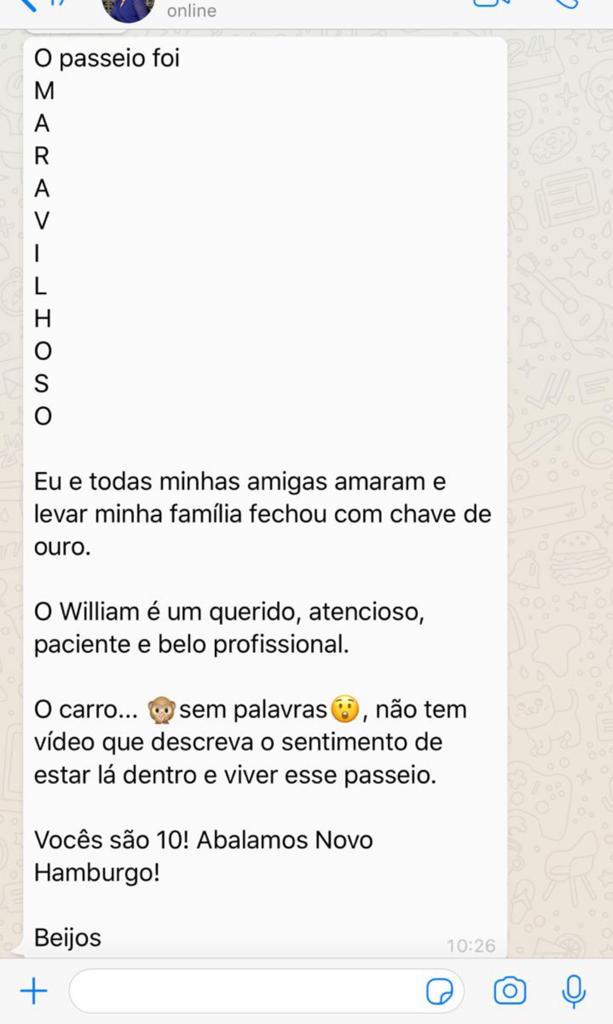
Task: Open the contact's profile picture
Action: [129, 9]
